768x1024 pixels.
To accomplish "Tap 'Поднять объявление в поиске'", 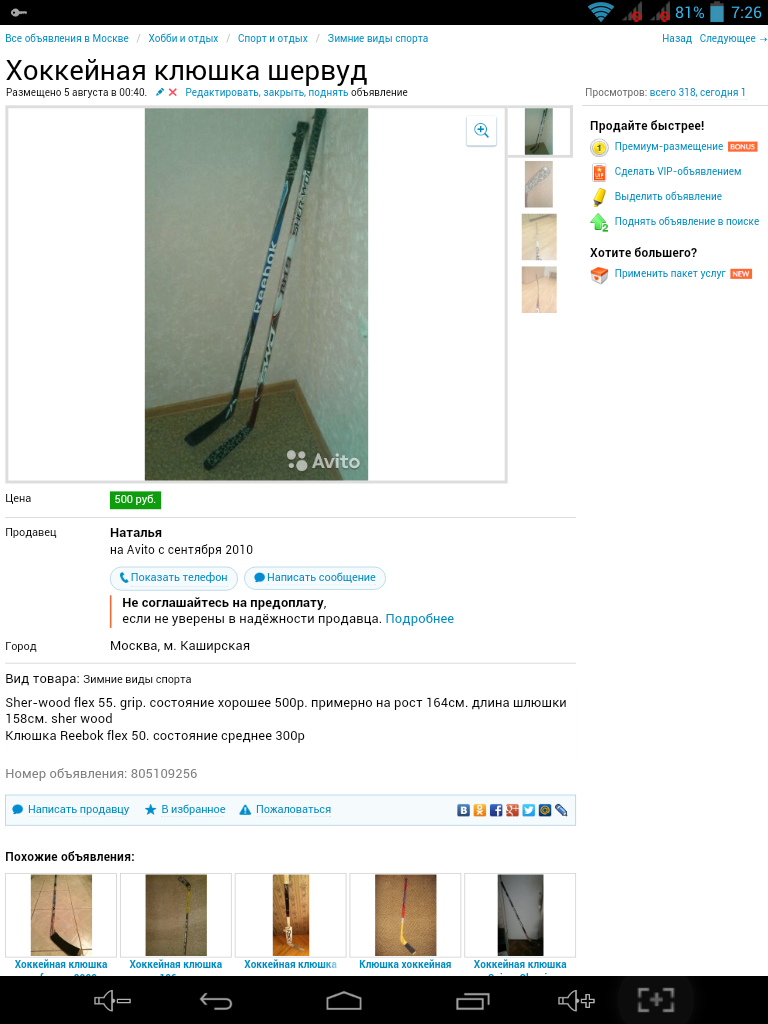I will pyautogui.click(x=686, y=222).
